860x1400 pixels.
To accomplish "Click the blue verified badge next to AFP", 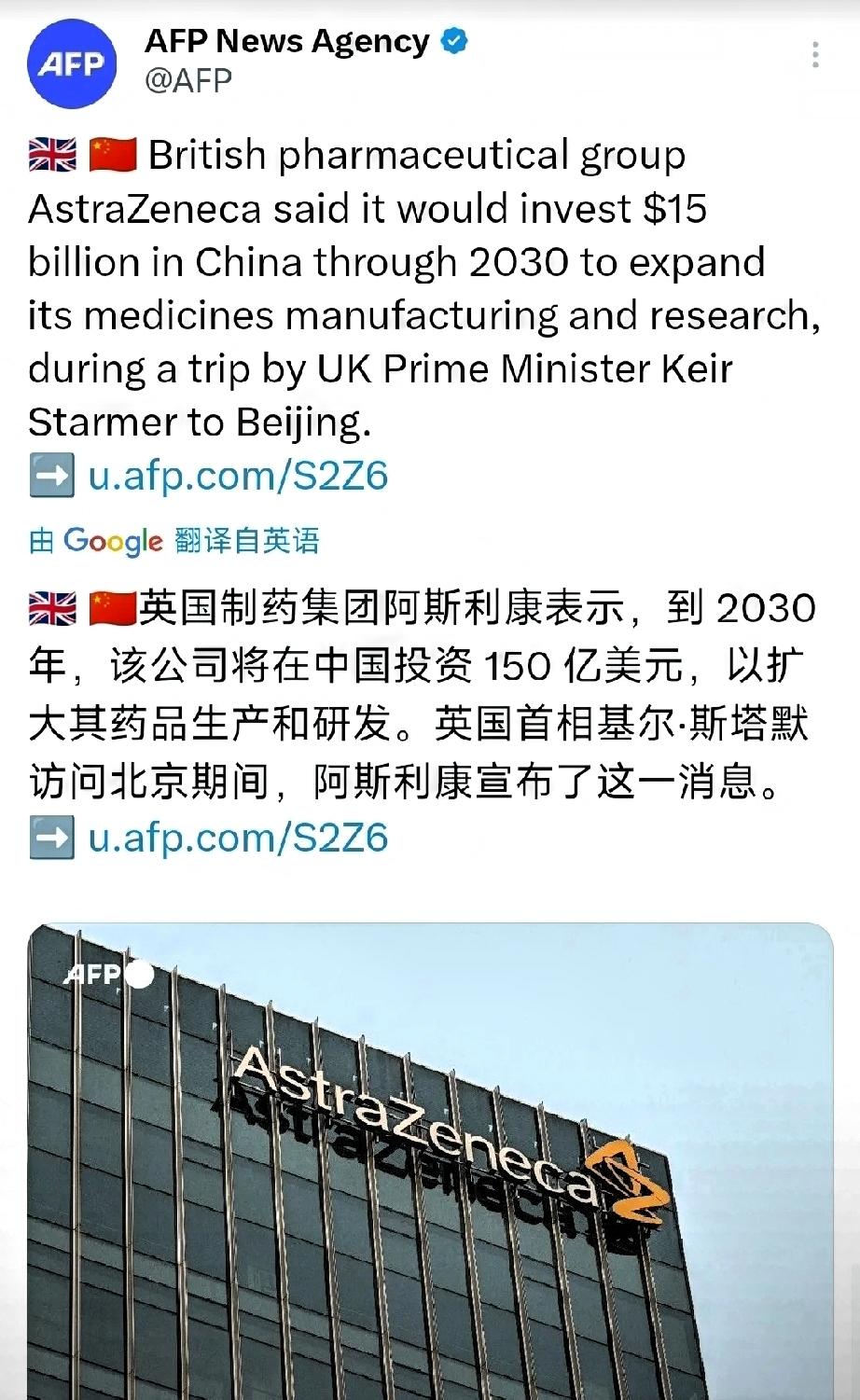I will click(x=453, y=40).
